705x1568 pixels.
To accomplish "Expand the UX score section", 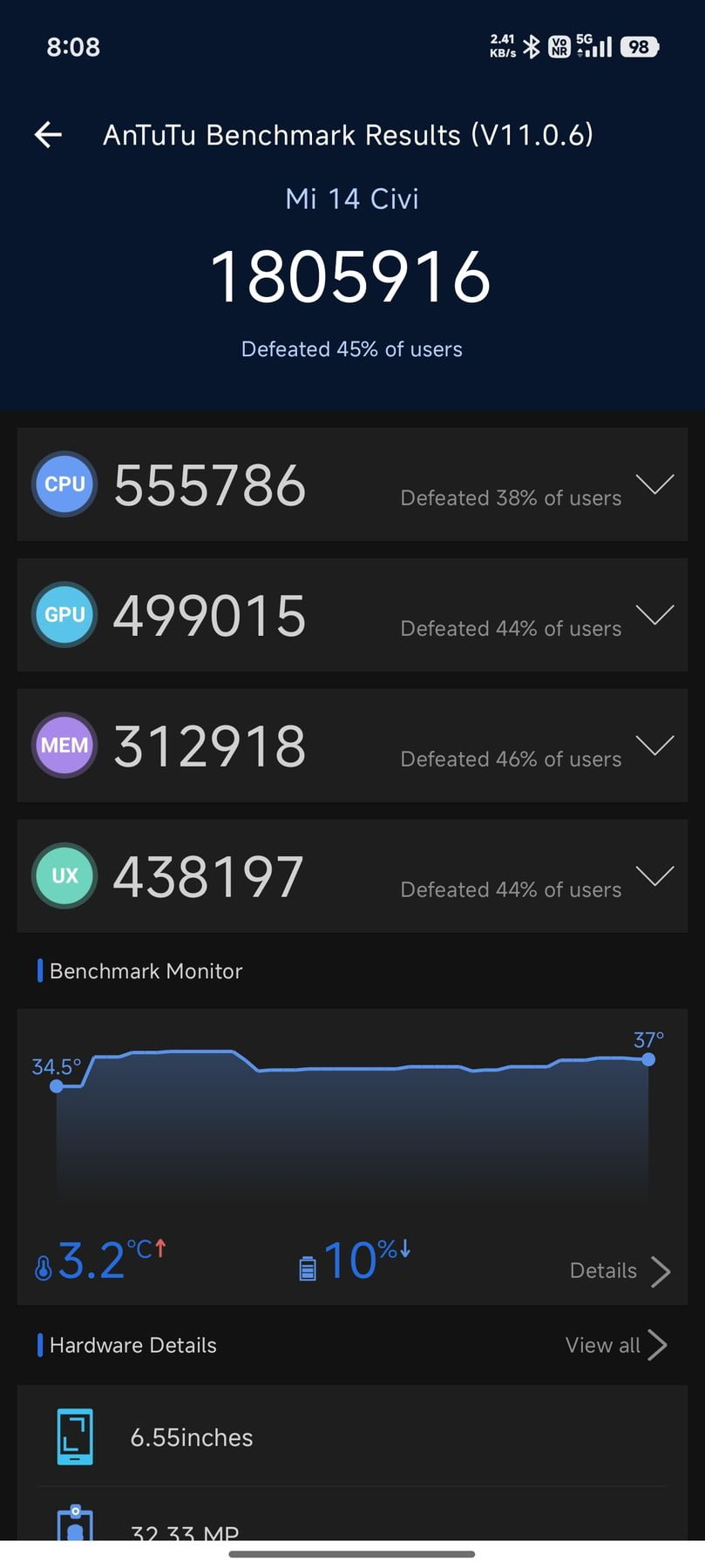I will tap(654, 875).
